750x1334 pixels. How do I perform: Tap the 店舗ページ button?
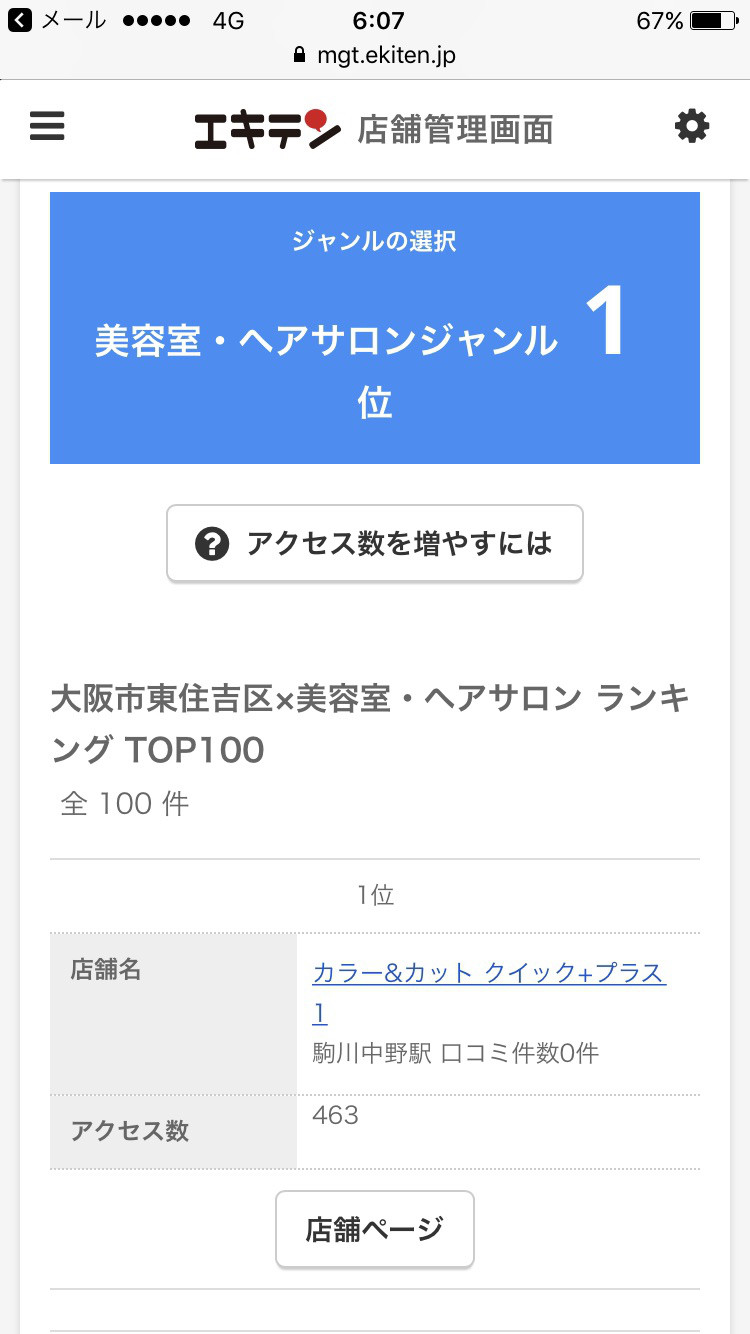(375, 1229)
